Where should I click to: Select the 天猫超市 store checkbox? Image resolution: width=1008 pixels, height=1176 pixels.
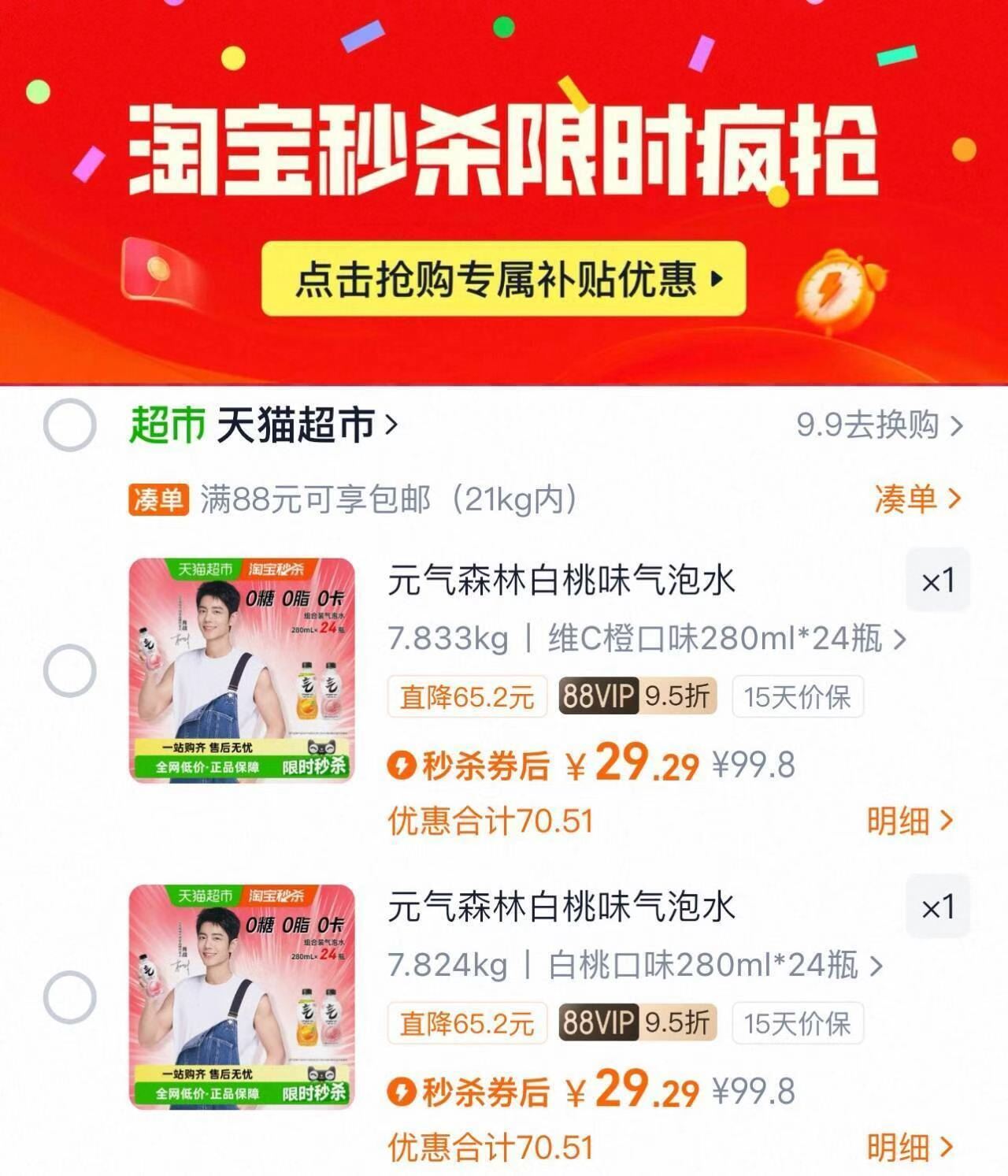coord(71,425)
